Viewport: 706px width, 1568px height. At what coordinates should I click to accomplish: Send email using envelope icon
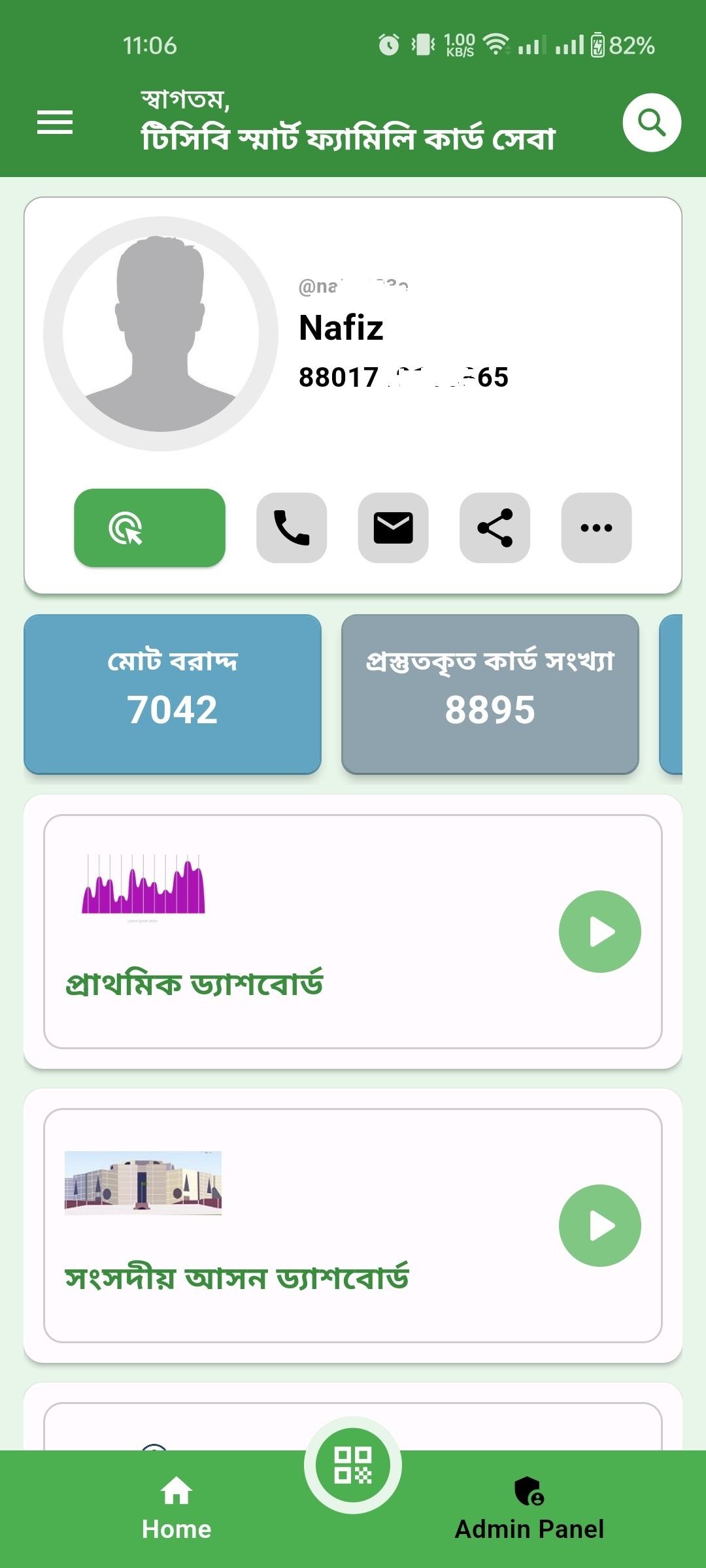pos(393,528)
